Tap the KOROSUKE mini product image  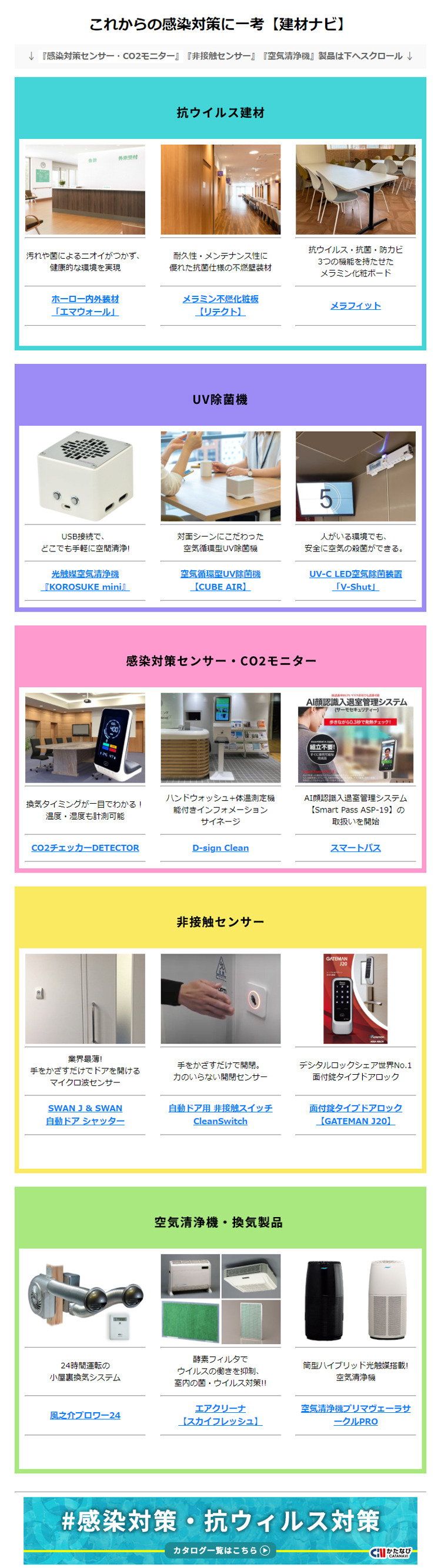tap(85, 477)
